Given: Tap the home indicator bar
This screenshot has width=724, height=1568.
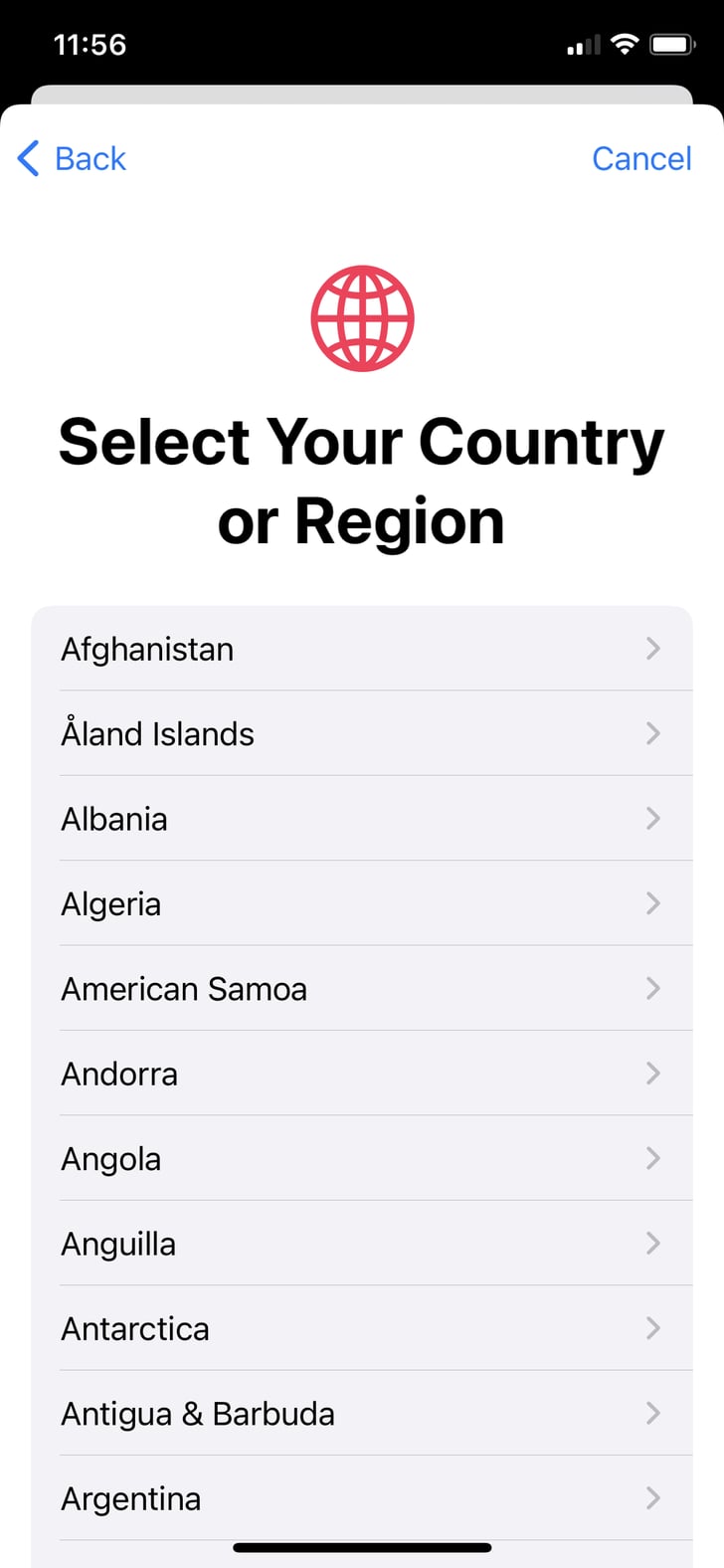Looking at the screenshot, I should pyautogui.click(x=362, y=1547).
